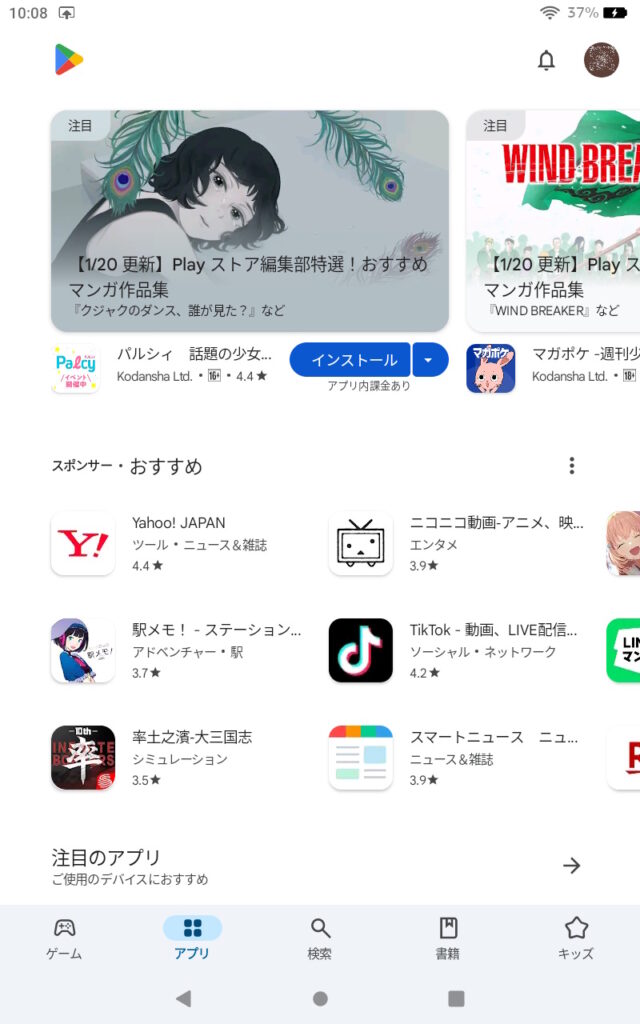Switch to the 検索 tab

320,939
